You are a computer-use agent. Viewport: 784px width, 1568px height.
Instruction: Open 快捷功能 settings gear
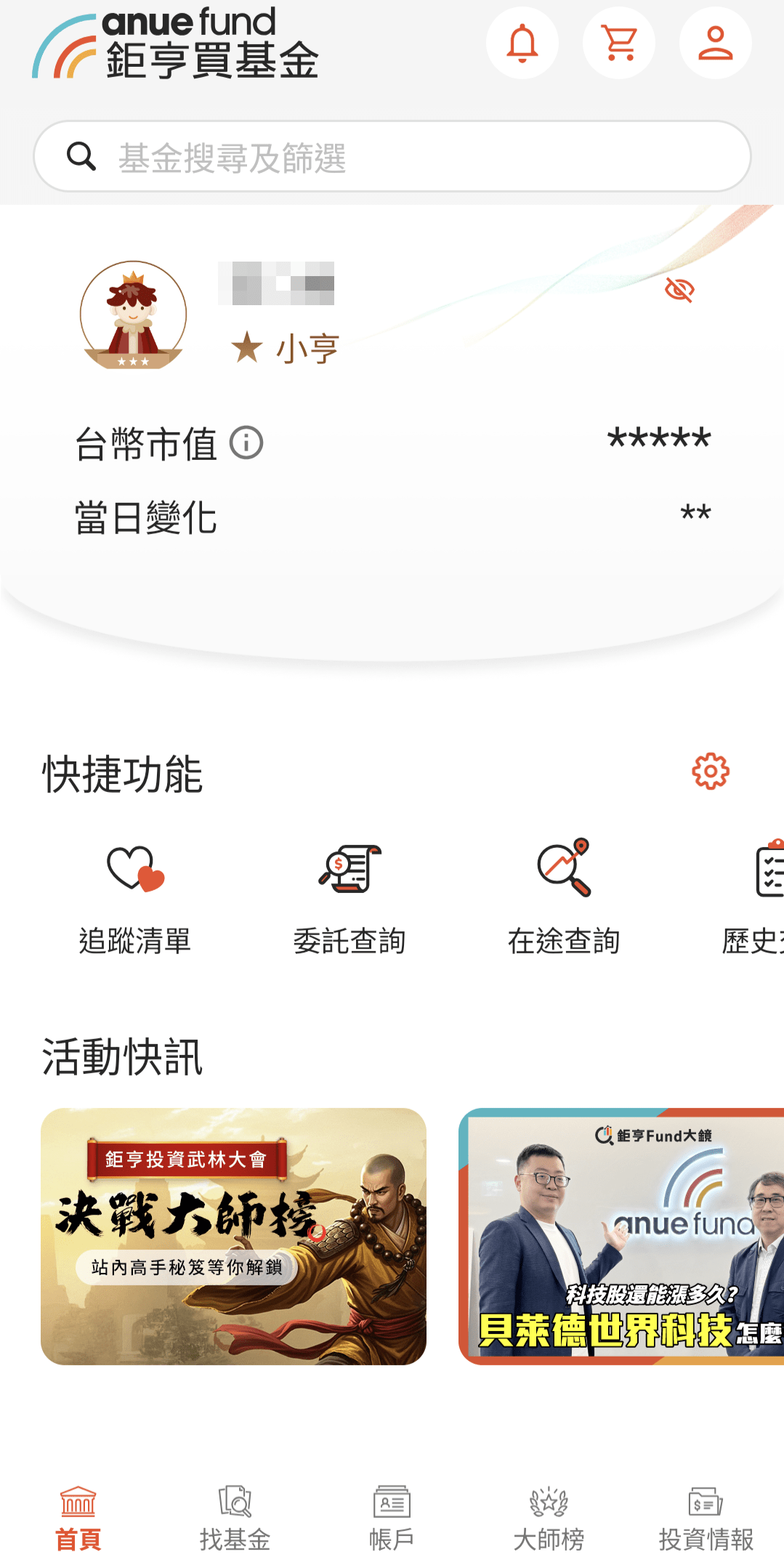[x=710, y=771]
